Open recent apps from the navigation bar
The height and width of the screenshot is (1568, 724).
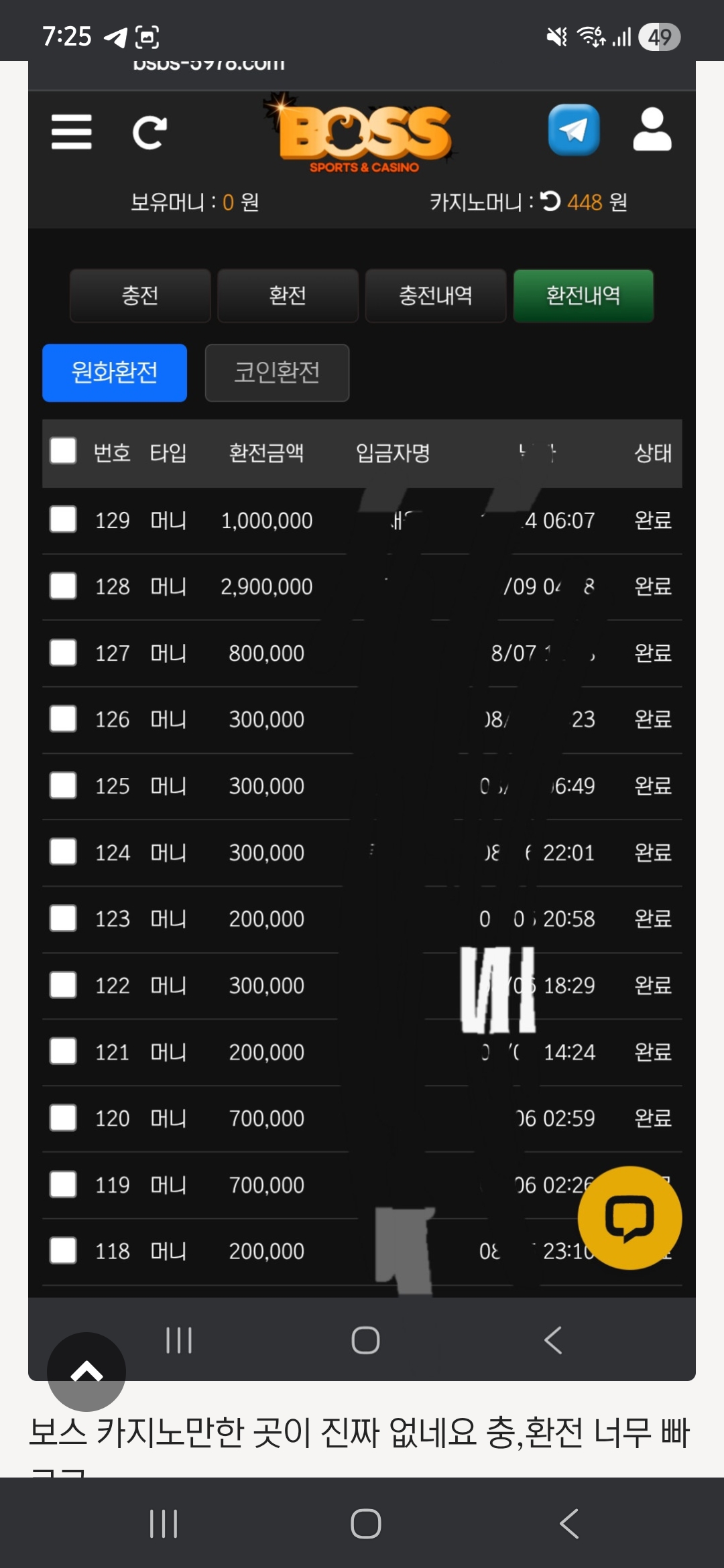(163, 1524)
